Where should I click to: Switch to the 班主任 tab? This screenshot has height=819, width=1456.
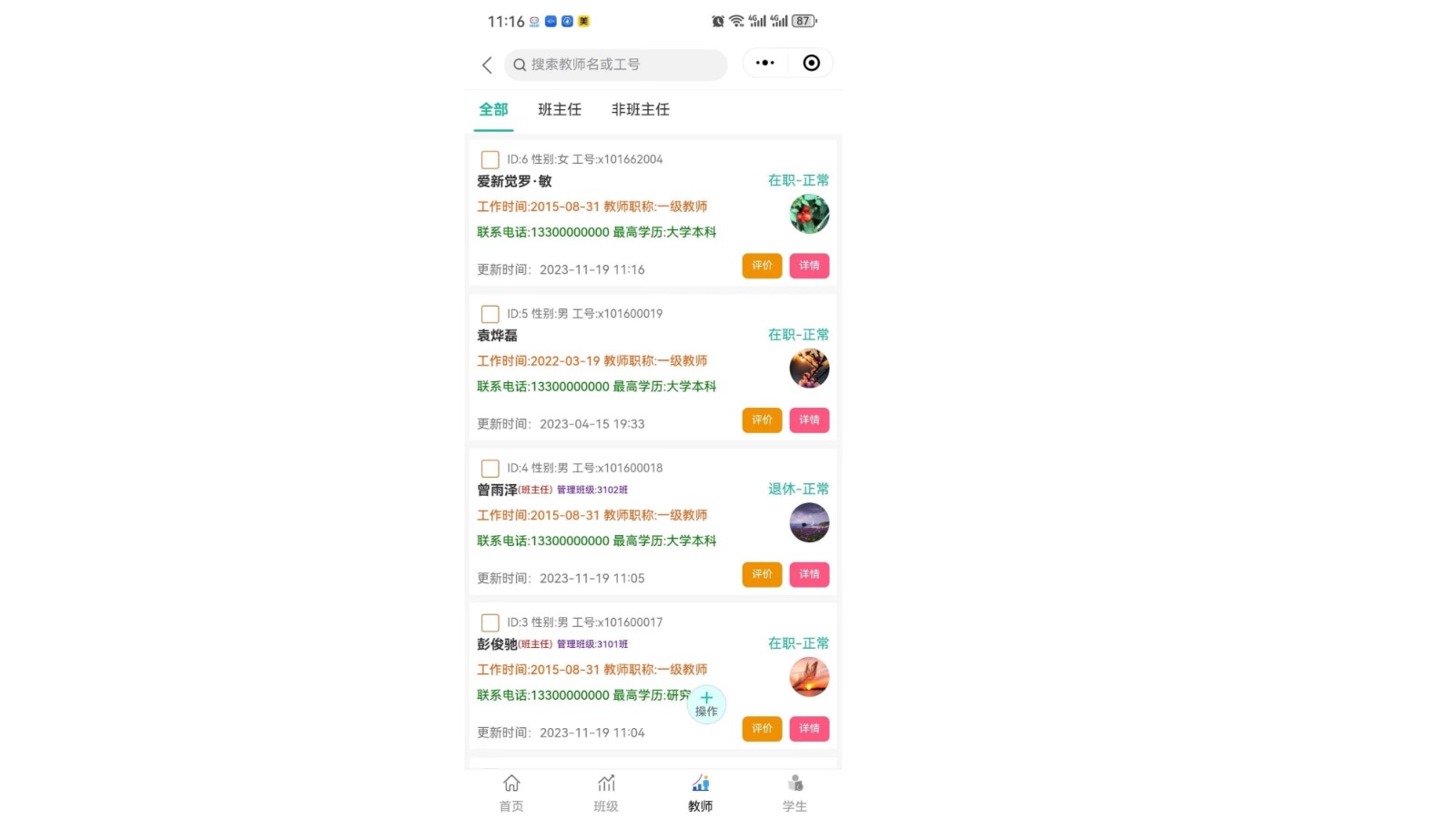coord(559,109)
